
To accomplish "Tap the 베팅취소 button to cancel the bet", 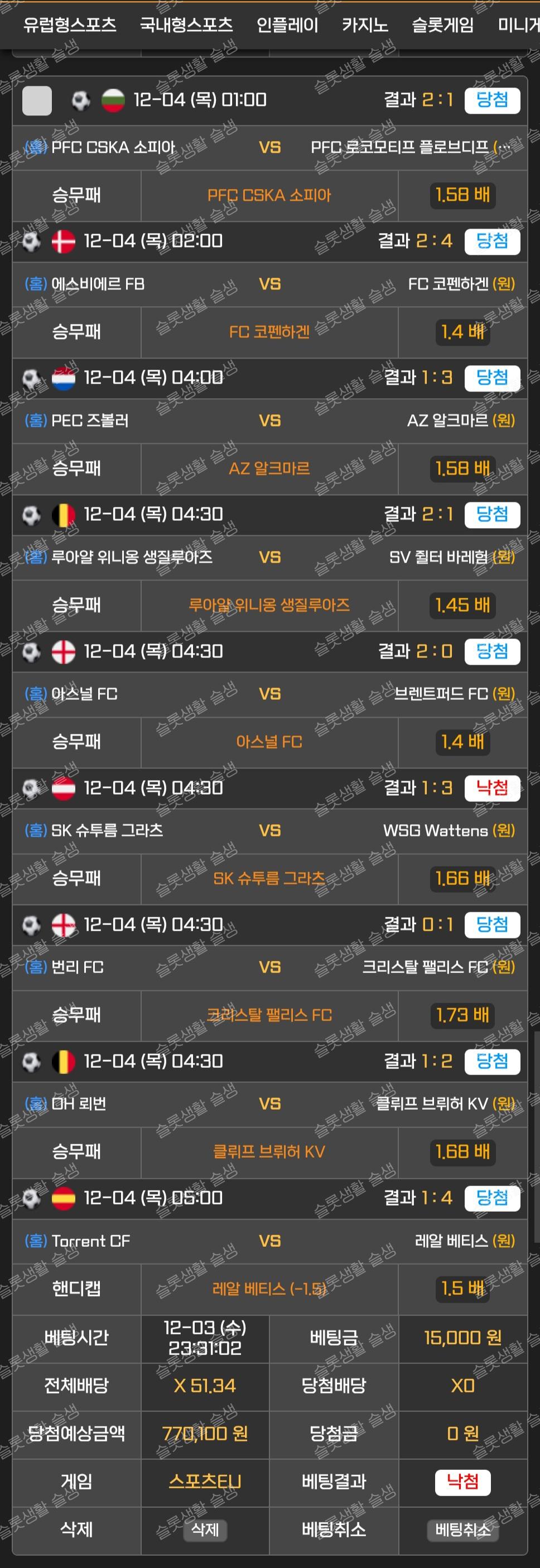I will (x=462, y=1529).
